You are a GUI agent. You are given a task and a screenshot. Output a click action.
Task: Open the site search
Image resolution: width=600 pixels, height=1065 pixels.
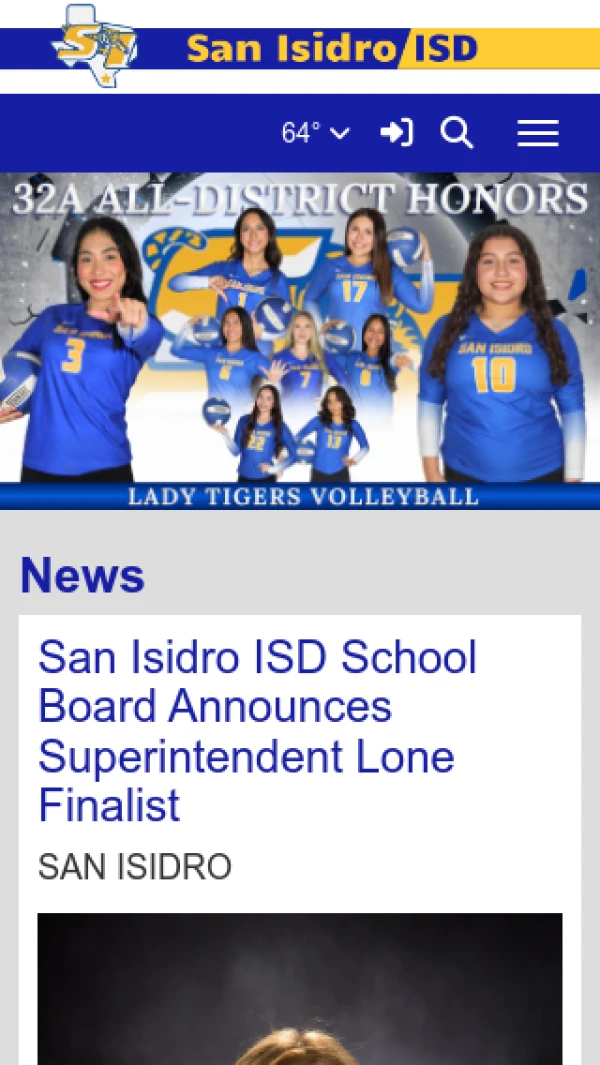pos(457,133)
